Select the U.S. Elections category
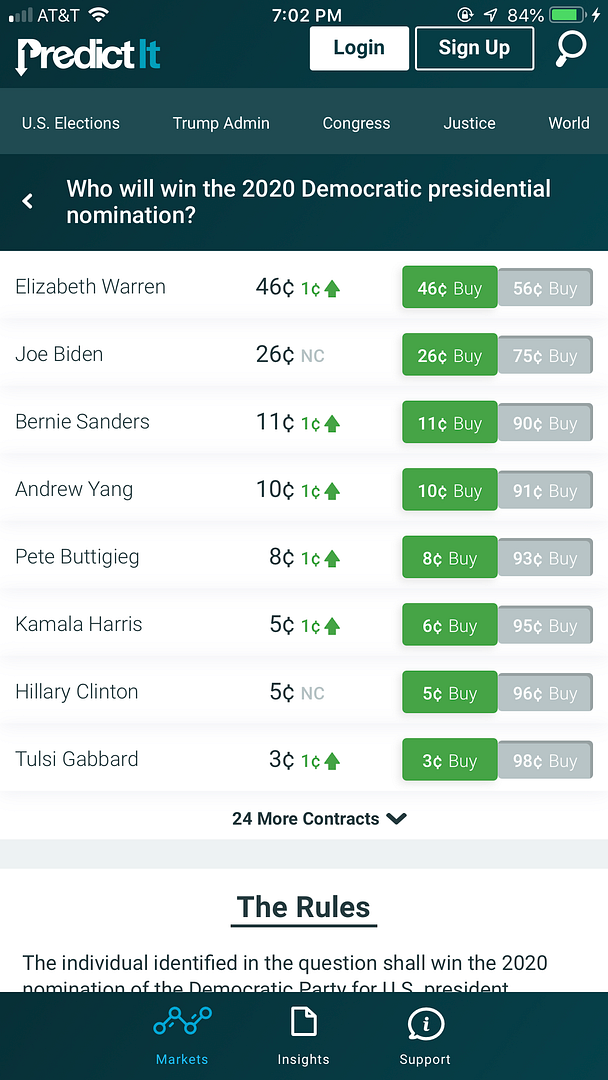This screenshot has height=1080, width=608. 71,123
